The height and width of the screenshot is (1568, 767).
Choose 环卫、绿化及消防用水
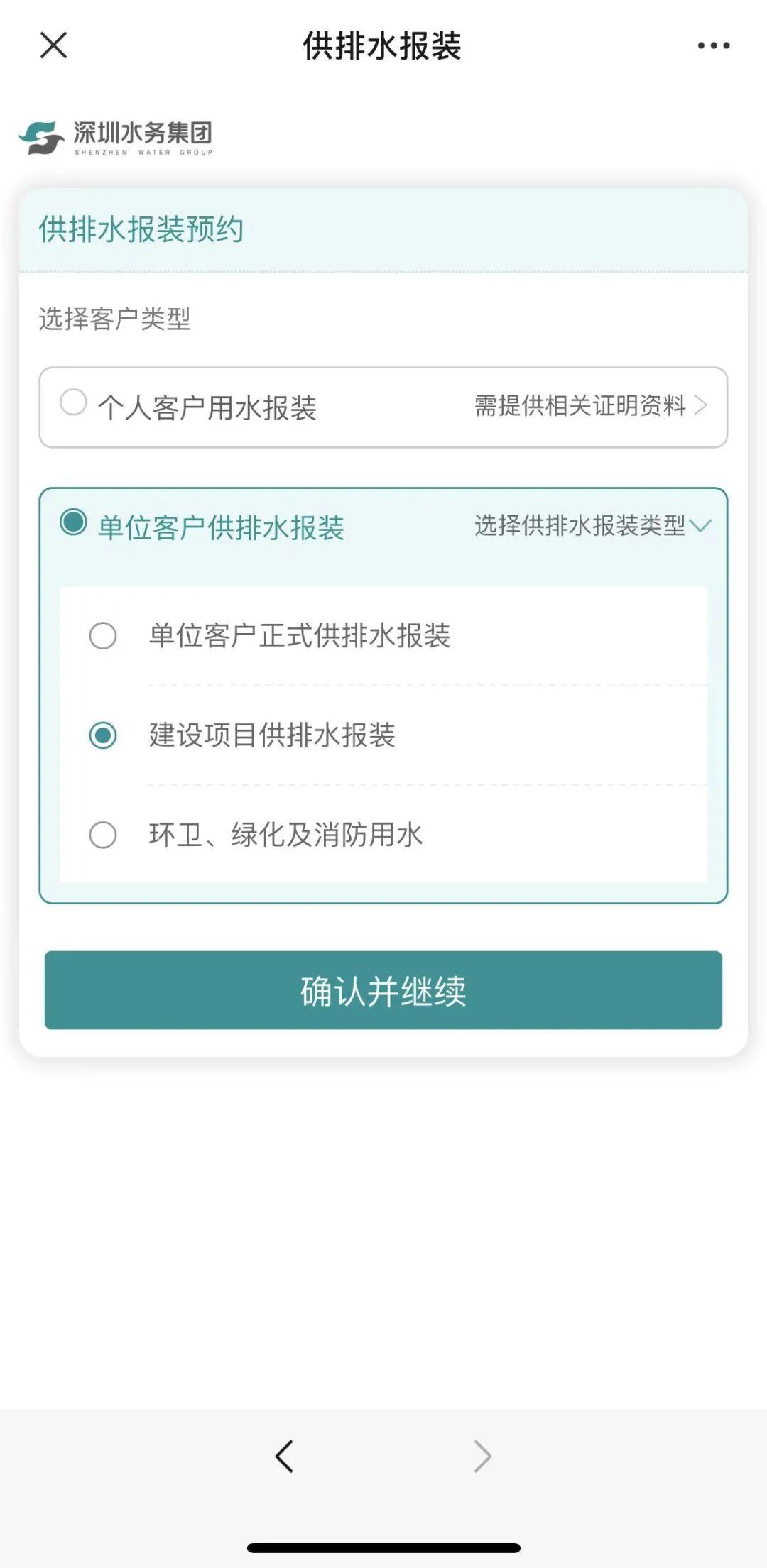click(104, 835)
